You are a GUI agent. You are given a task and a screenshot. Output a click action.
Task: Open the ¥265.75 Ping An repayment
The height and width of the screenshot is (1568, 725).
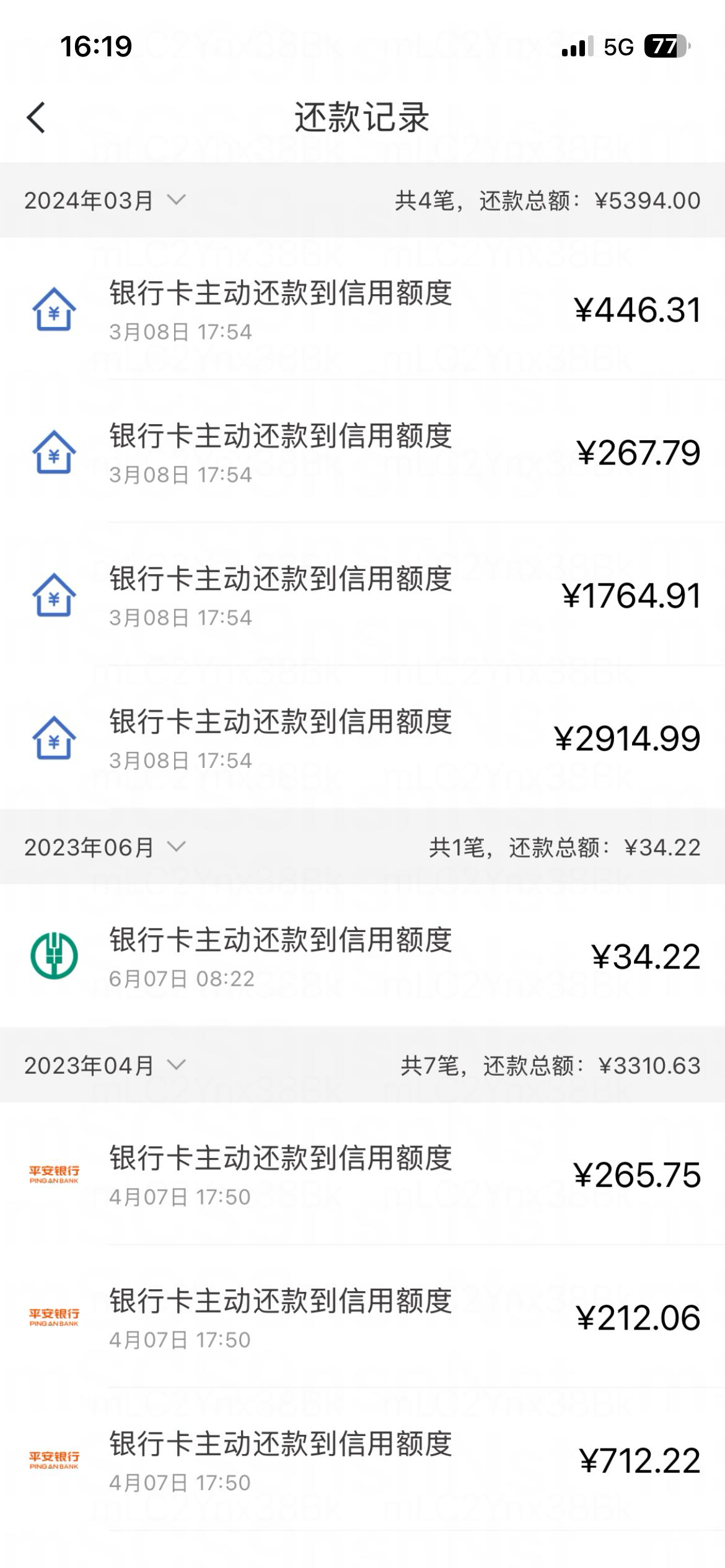(362, 1175)
